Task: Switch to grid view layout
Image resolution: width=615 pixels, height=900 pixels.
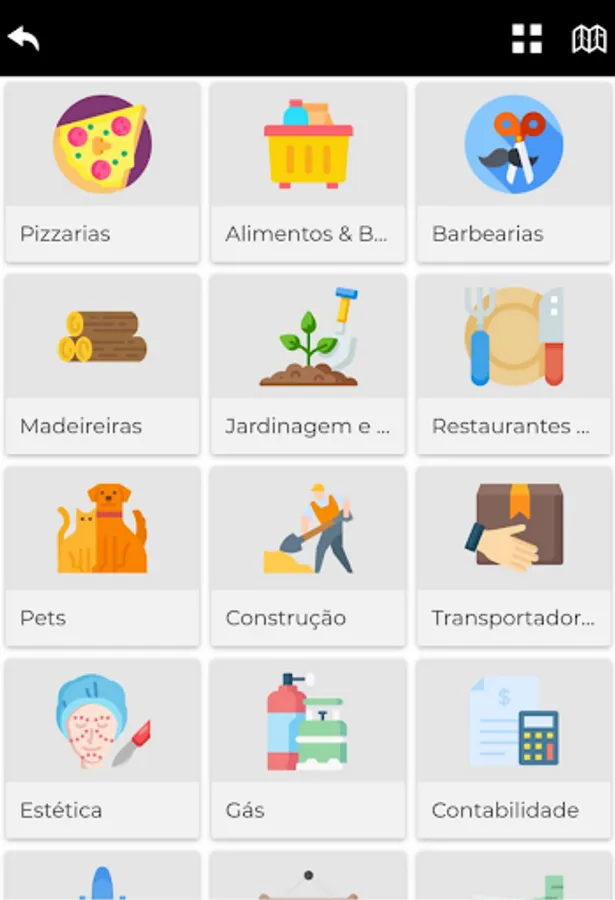Action: tap(527, 39)
